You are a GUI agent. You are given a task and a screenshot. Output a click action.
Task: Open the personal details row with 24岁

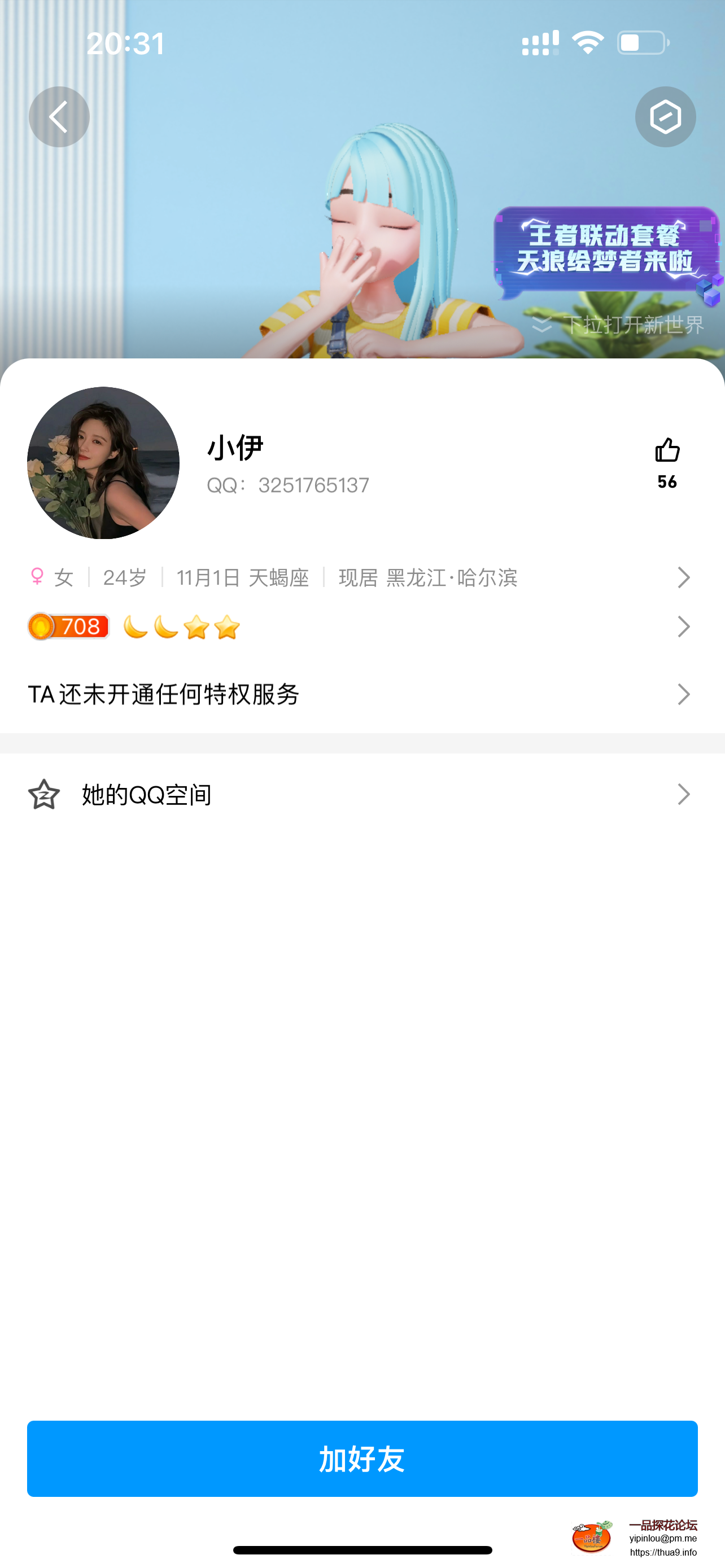point(362,577)
